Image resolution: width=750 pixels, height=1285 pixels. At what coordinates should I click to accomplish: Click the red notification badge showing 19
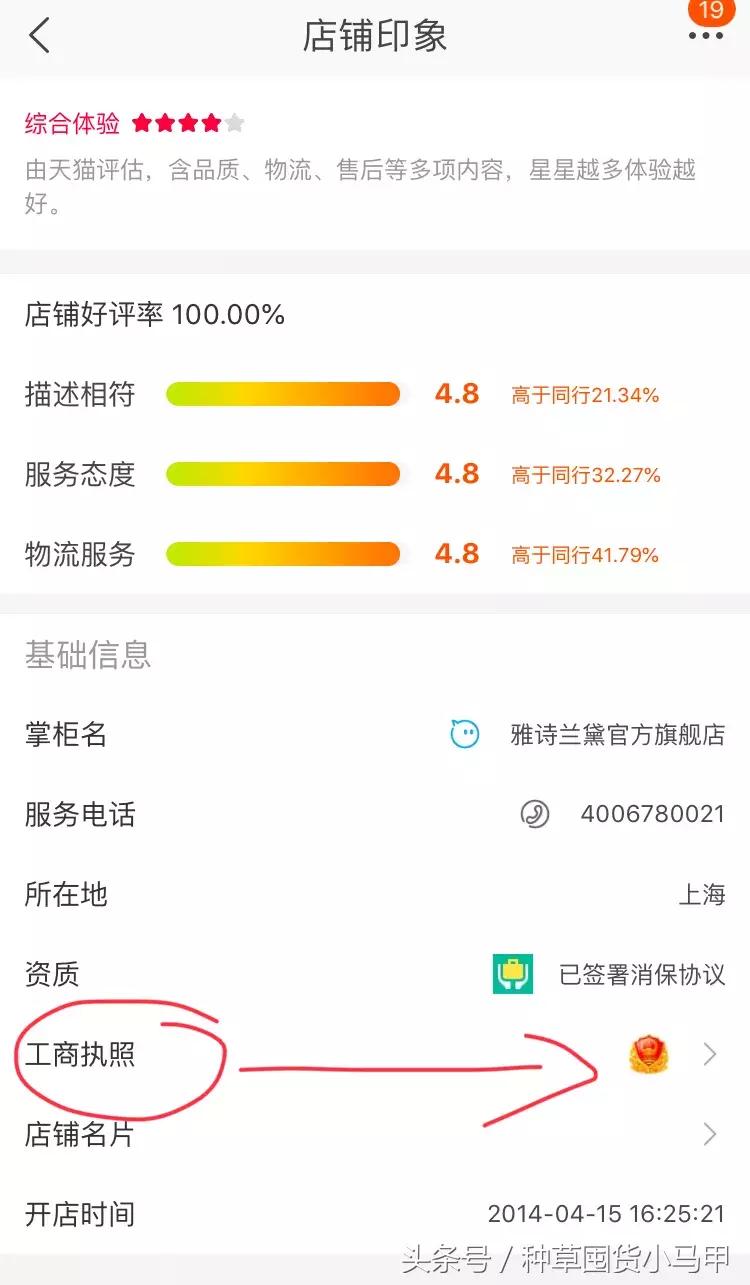(x=710, y=13)
